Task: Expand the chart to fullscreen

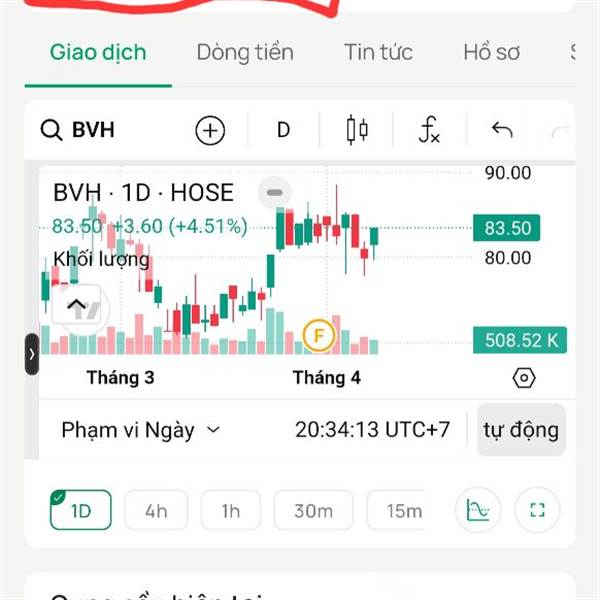Action: 538,511
